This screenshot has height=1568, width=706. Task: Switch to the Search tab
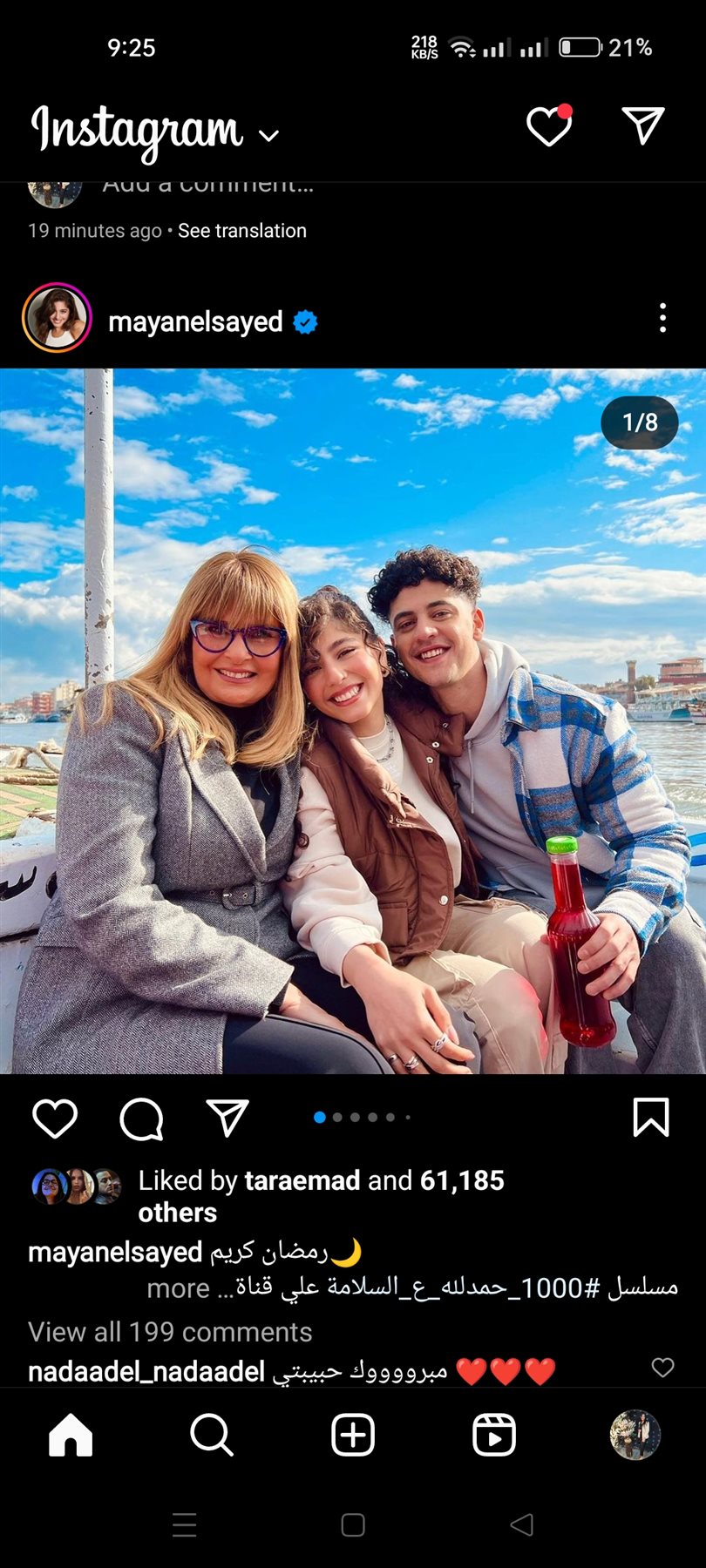pos(211,1435)
